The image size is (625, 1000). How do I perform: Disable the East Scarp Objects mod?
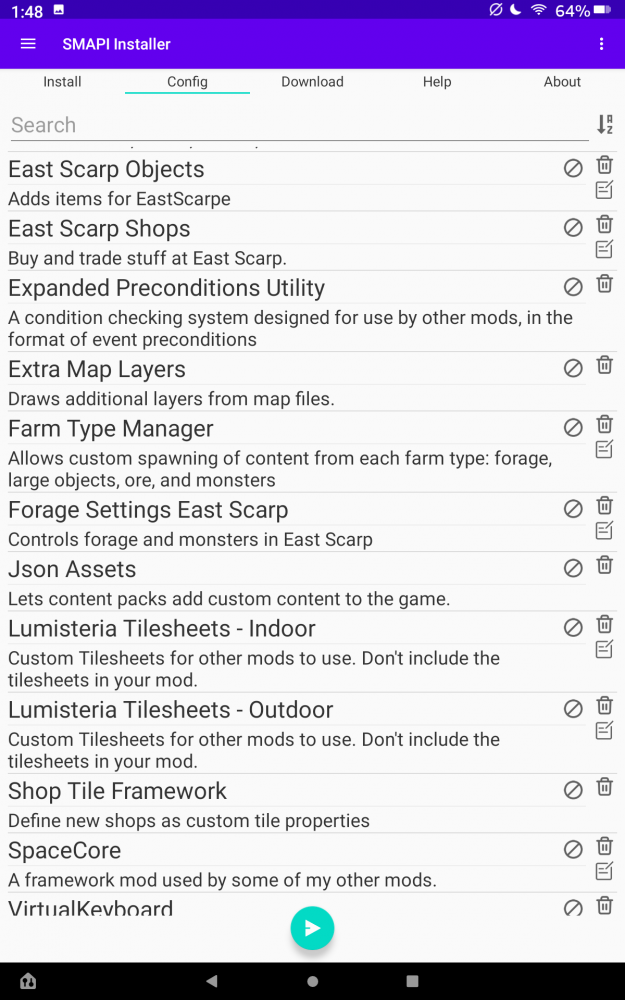[x=573, y=168]
